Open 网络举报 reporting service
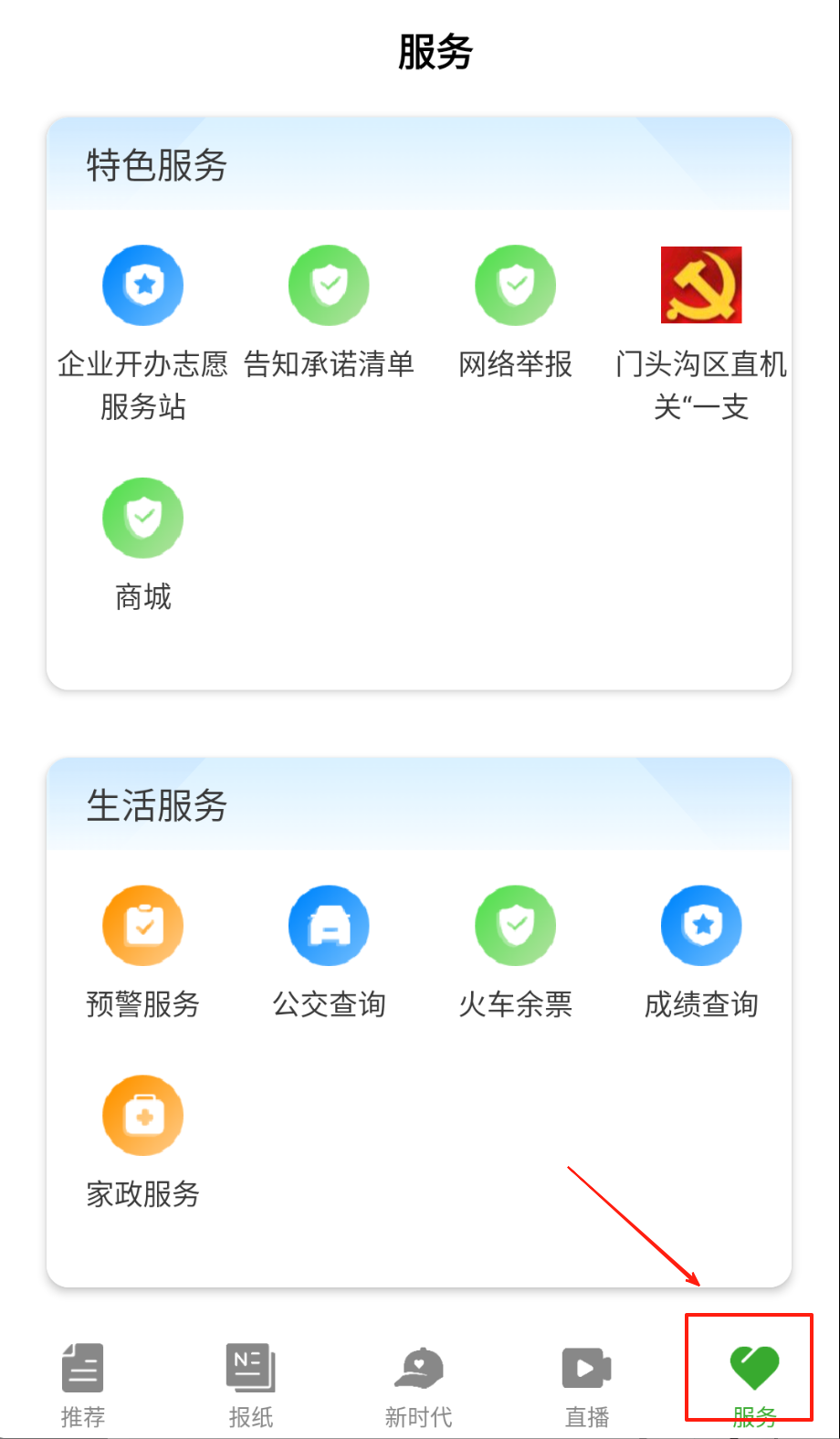840x1439 pixels. [x=515, y=286]
